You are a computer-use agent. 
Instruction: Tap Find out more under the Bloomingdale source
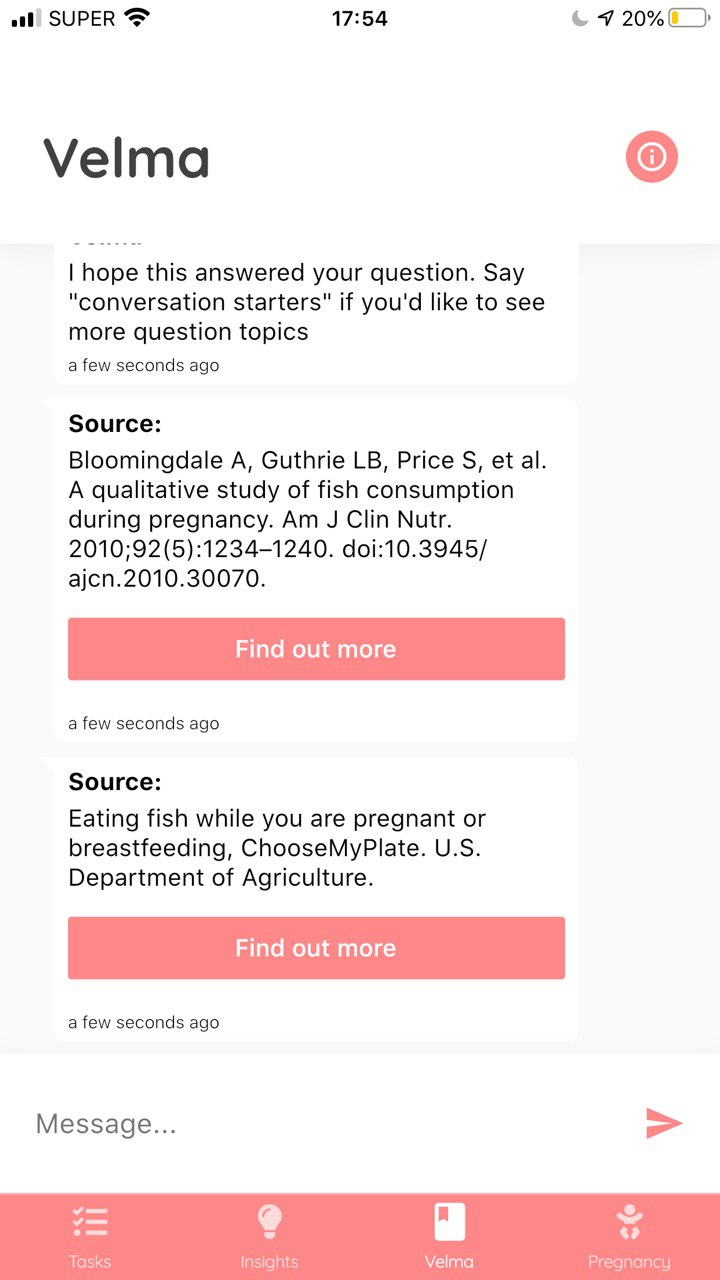click(x=316, y=649)
